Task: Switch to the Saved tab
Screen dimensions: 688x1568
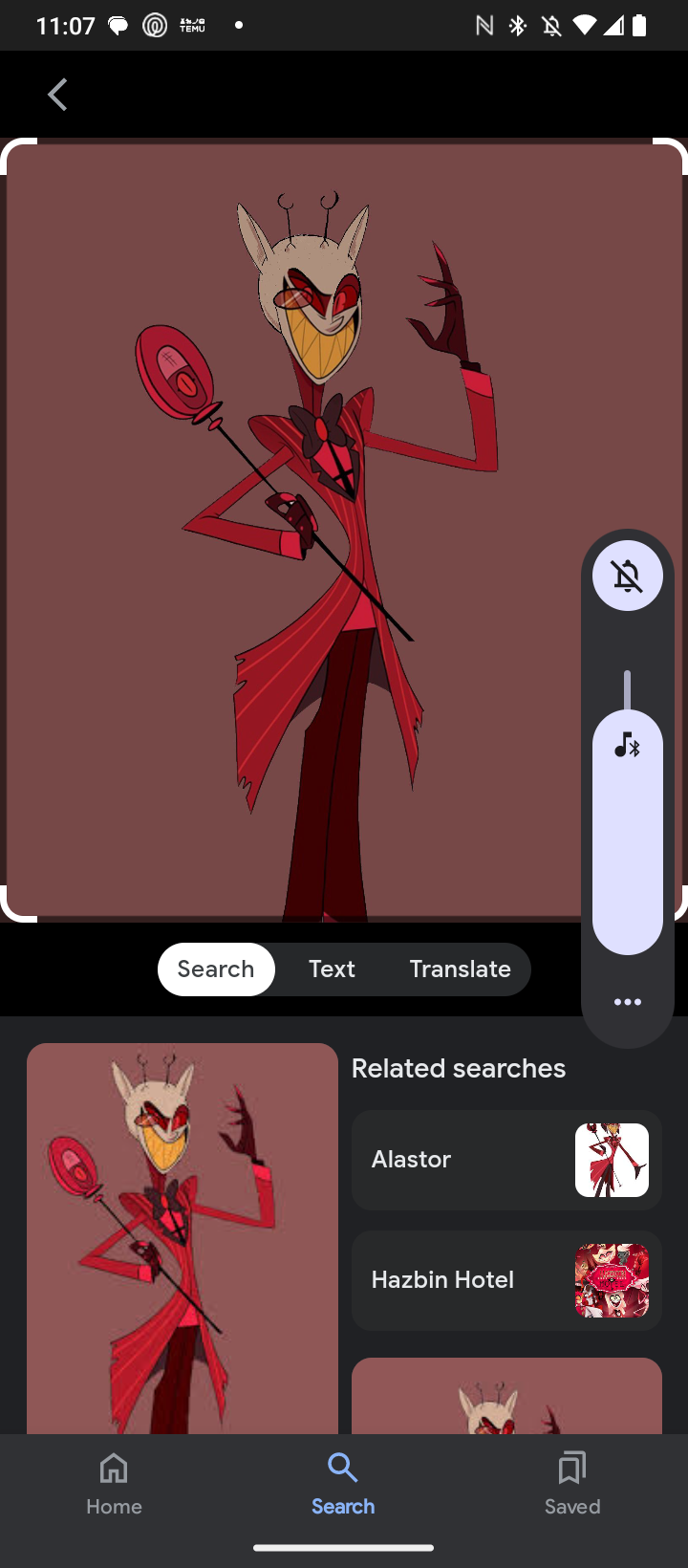Action: (572, 1483)
